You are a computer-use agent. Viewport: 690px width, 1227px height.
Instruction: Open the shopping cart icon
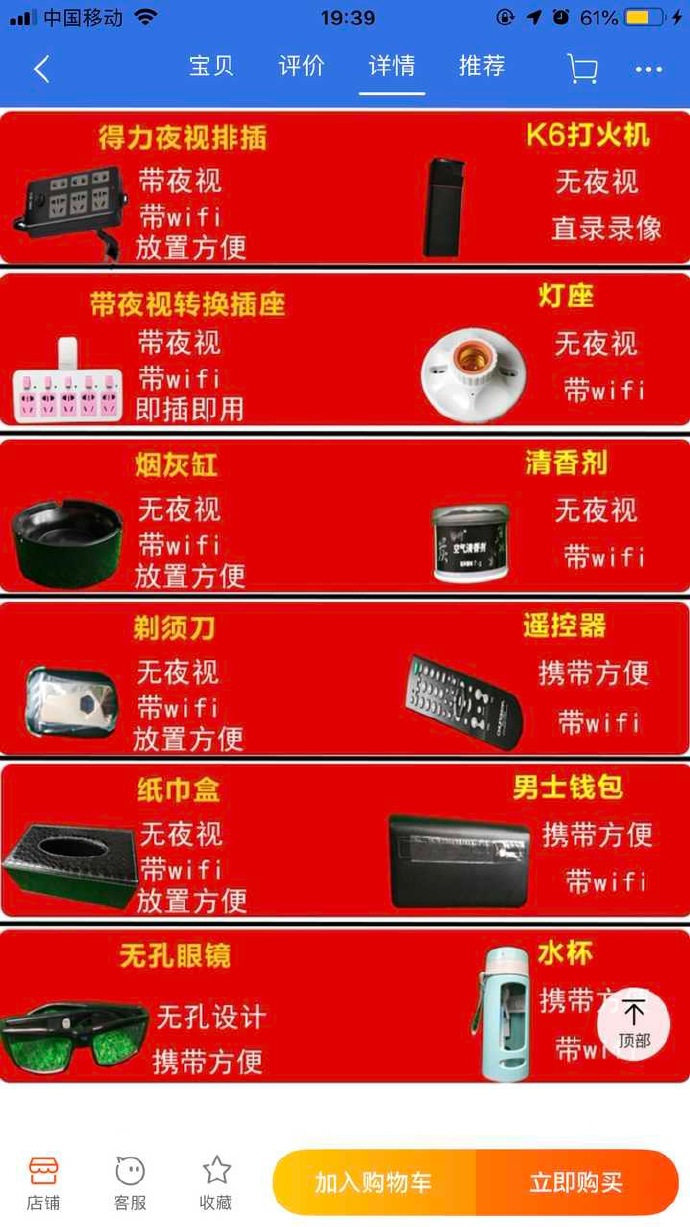click(582, 68)
